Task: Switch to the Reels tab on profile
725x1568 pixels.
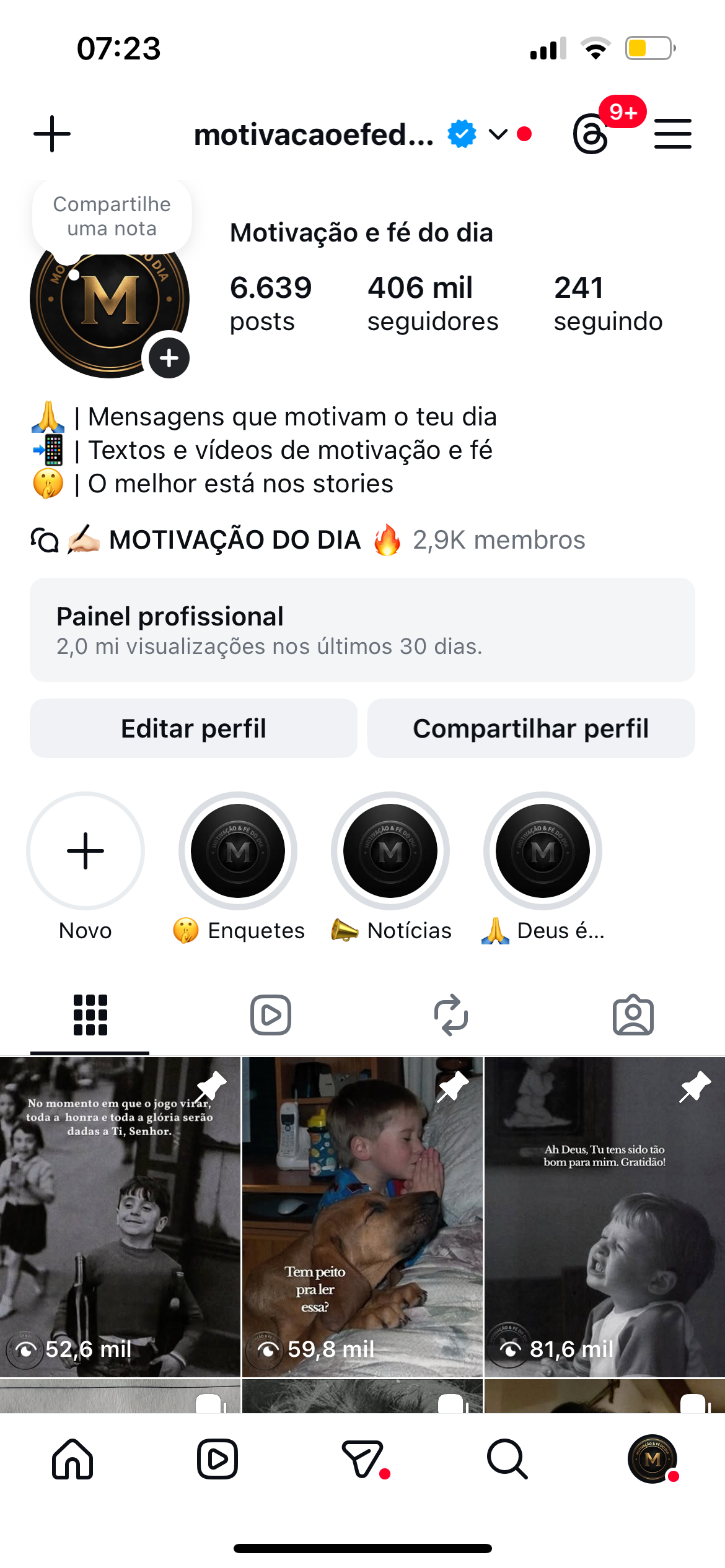Action: [271, 1014]
